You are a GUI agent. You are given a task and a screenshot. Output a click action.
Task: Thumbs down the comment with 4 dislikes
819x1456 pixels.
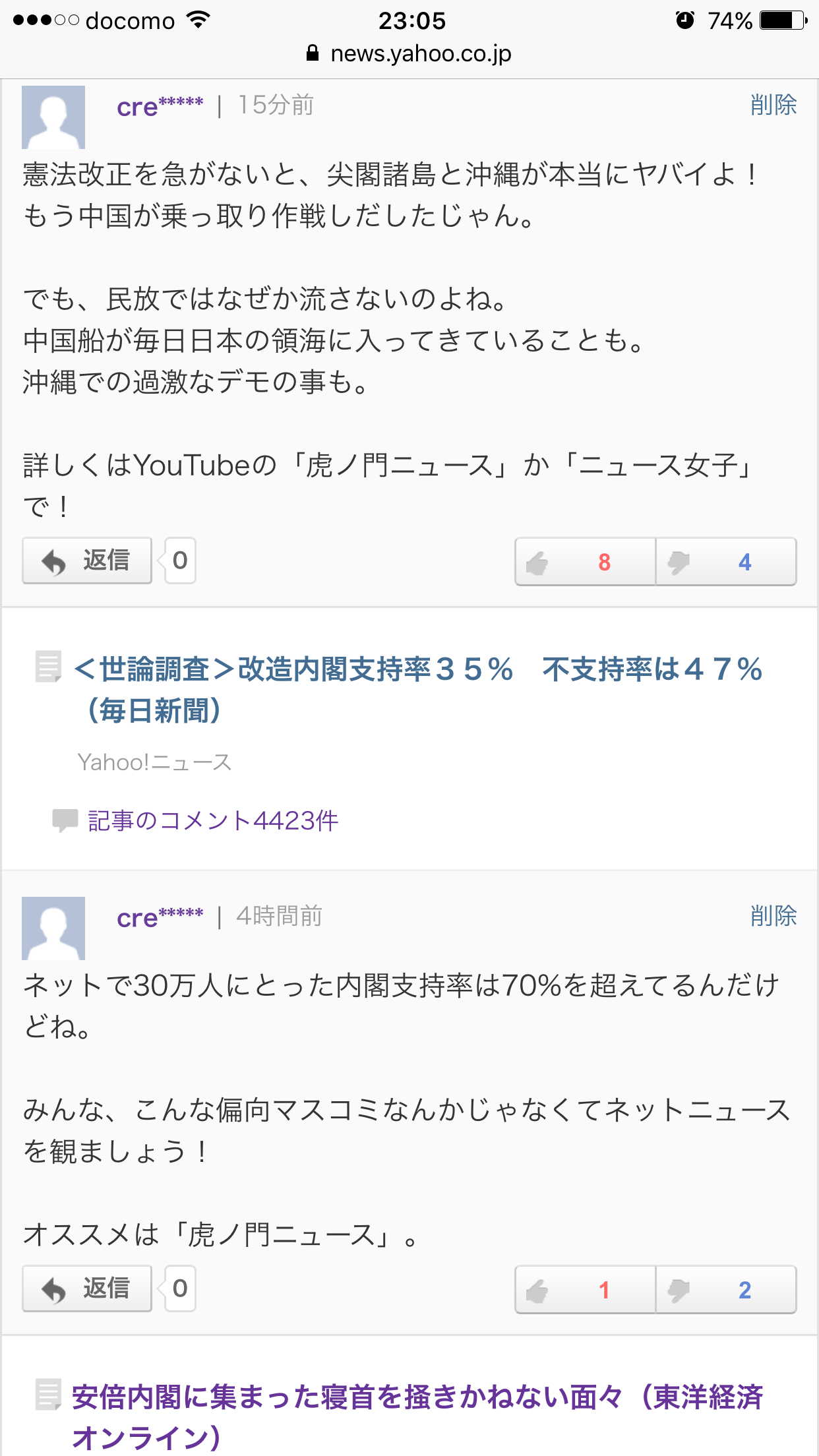point(726,562)
